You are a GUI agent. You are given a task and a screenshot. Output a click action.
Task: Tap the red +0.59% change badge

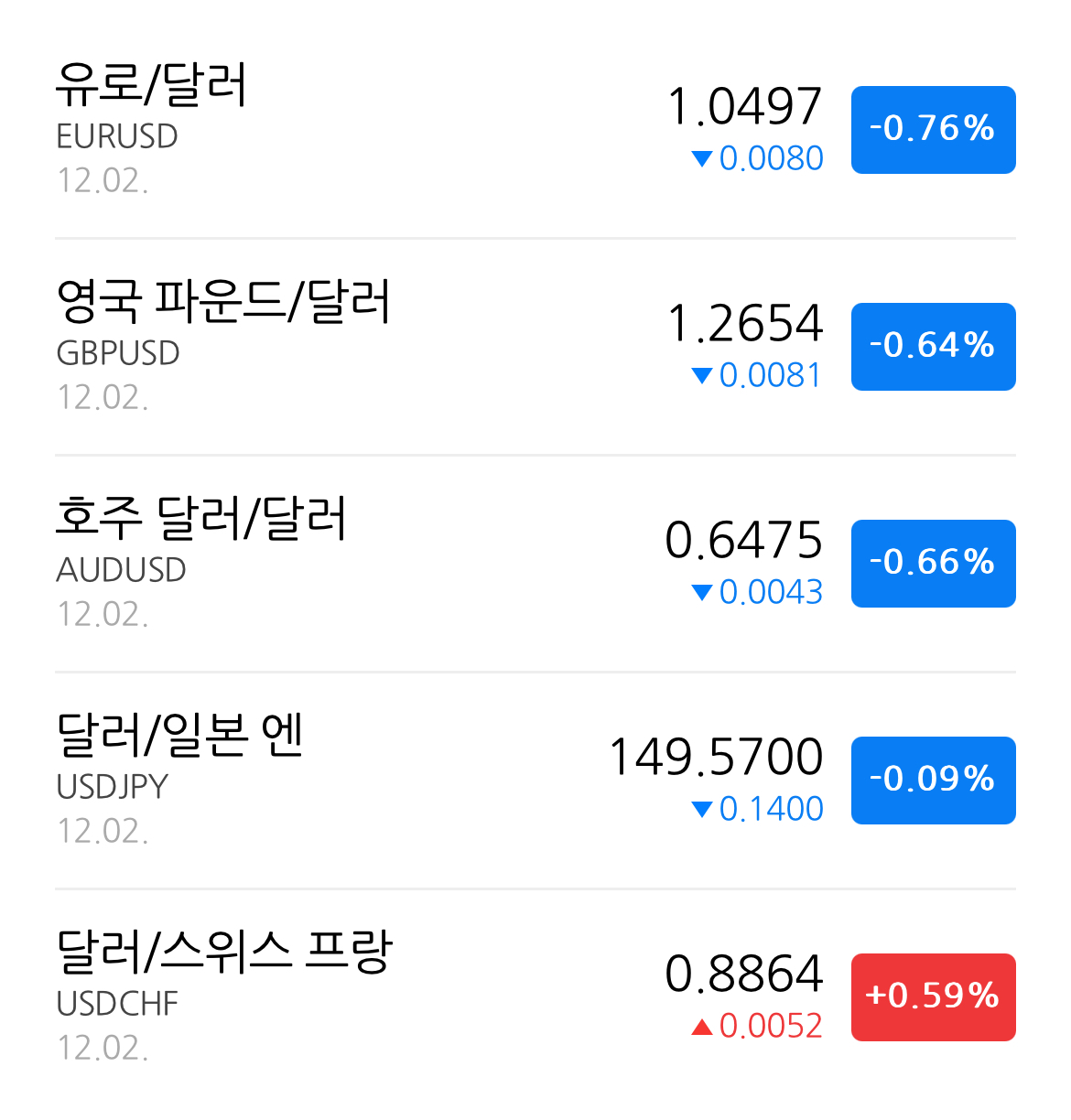pos(934,997)
